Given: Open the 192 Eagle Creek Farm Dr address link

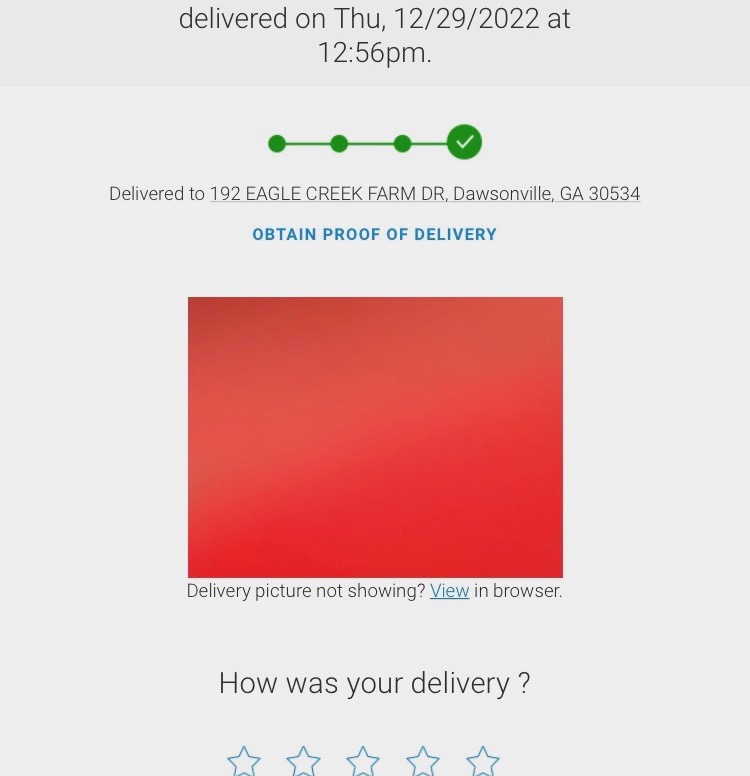Looking at the screenshot, I should [424, 194].
